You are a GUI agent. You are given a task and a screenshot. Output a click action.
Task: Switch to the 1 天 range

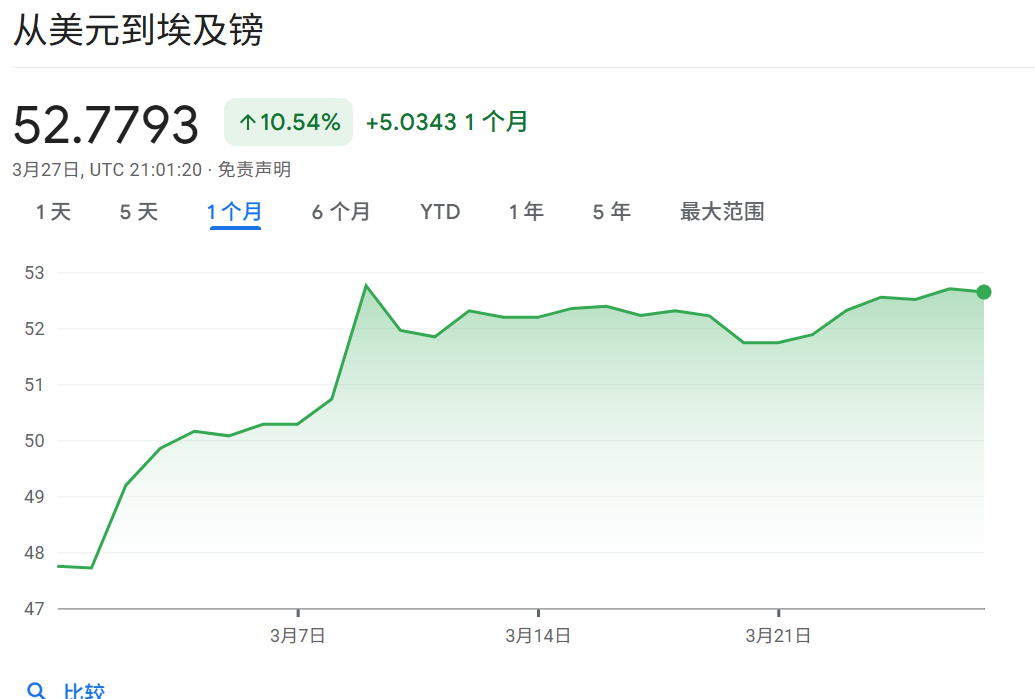[54, 212]
